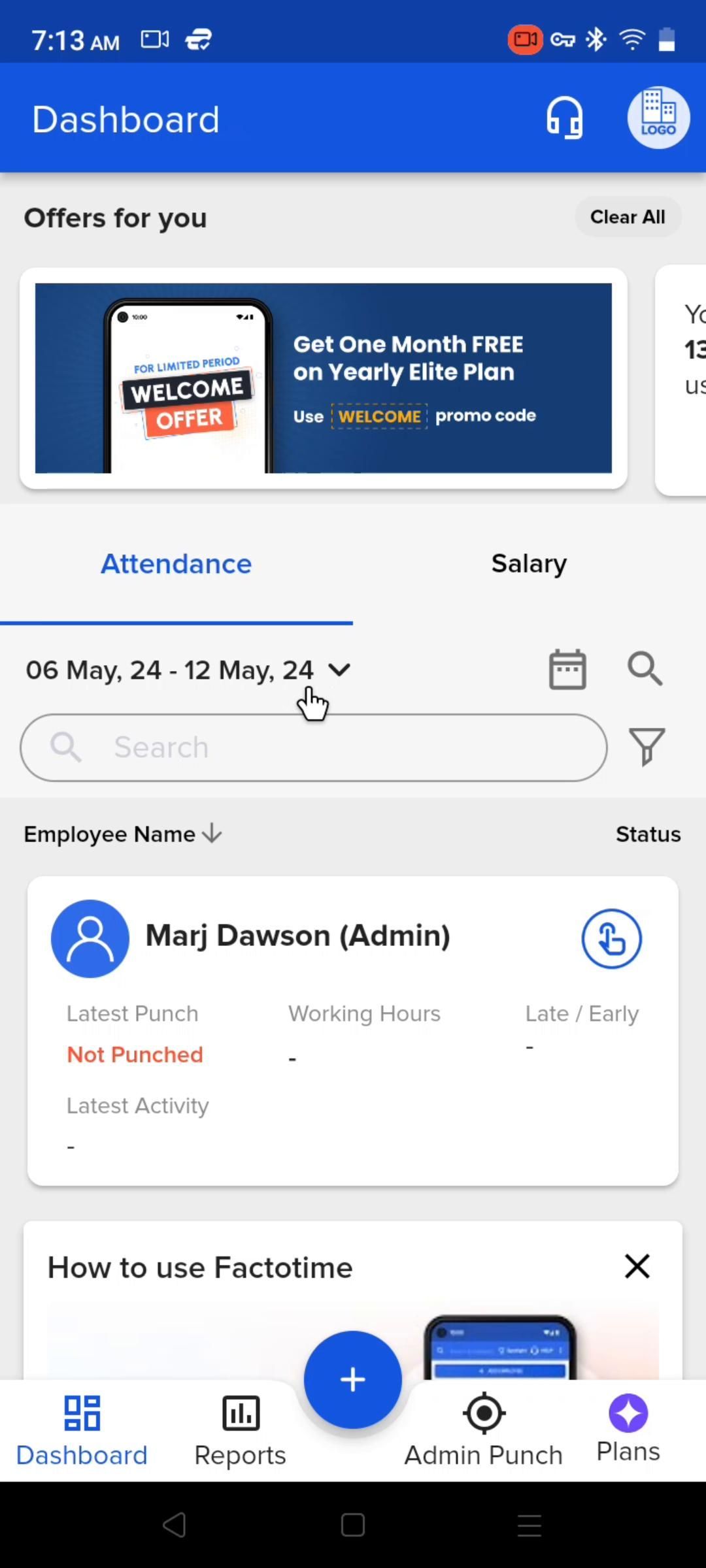Open the filter funnel icon
The image size is (706, 1568).
[x=647, y=747]
